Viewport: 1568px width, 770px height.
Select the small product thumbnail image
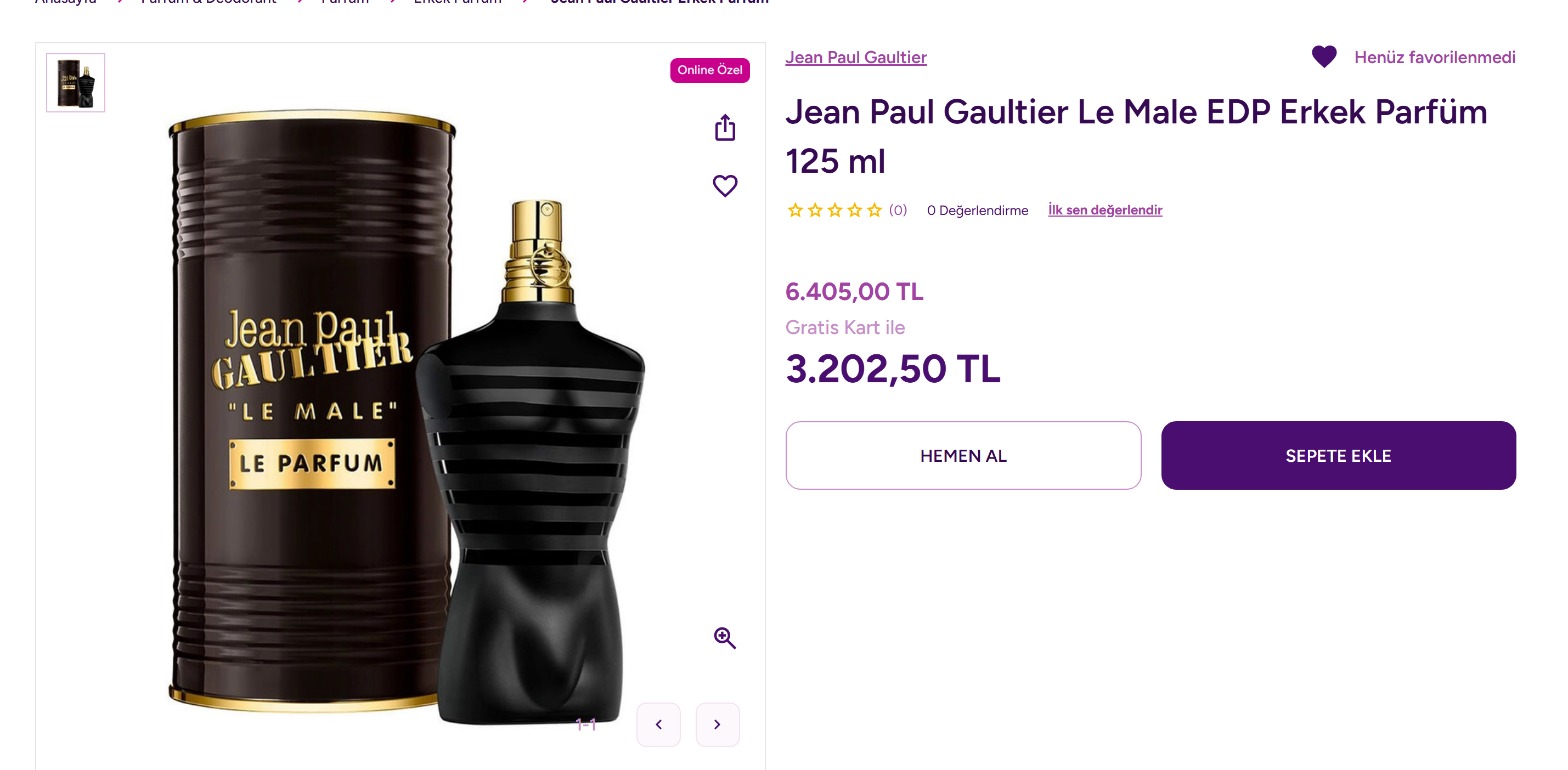tap(76, 83)
